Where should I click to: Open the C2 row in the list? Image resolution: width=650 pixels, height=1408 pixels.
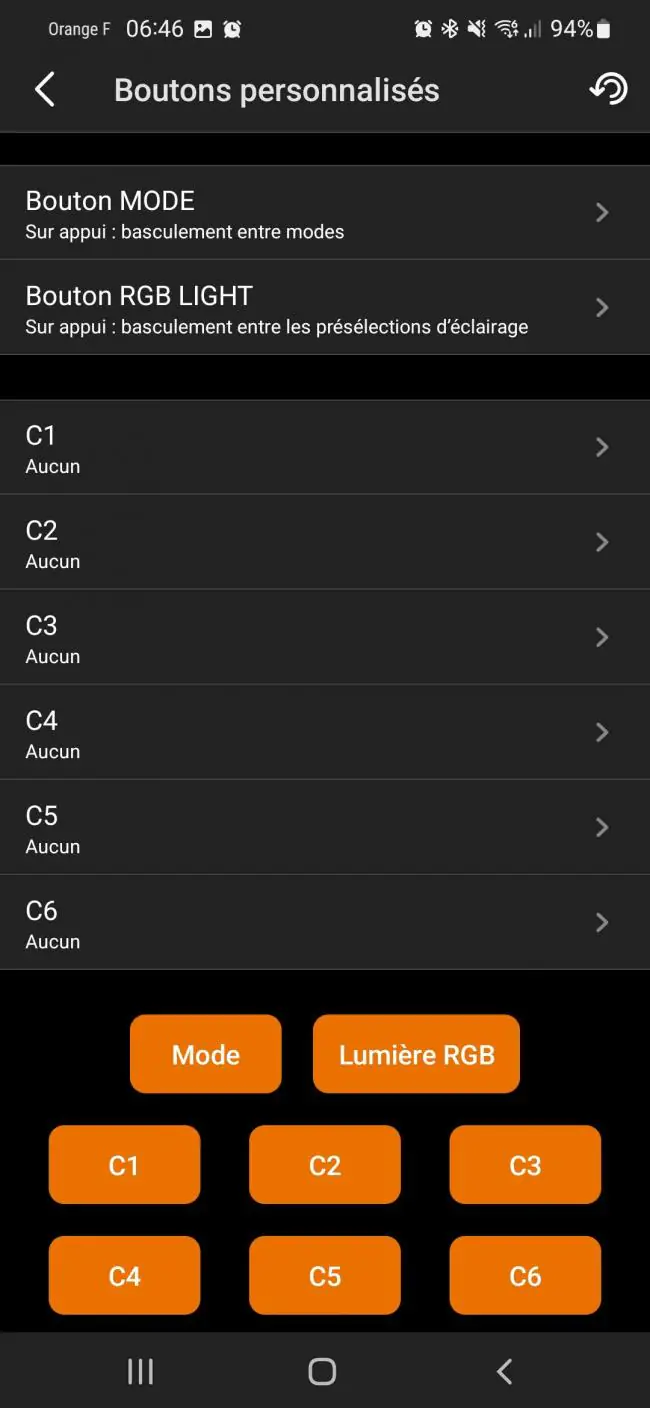pyautogui.click(x=325, y=542)
